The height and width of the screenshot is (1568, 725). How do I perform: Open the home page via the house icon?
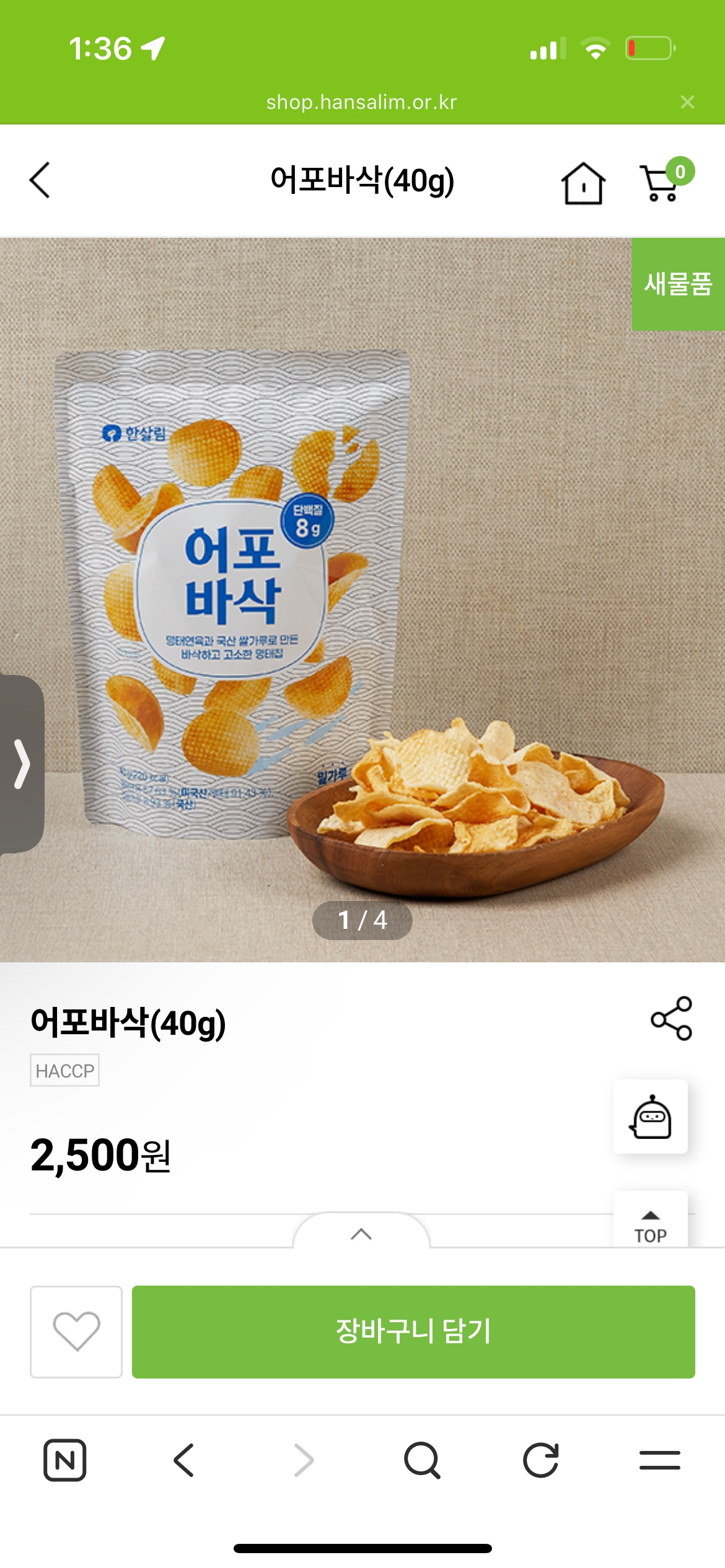[x=583, y=183]
